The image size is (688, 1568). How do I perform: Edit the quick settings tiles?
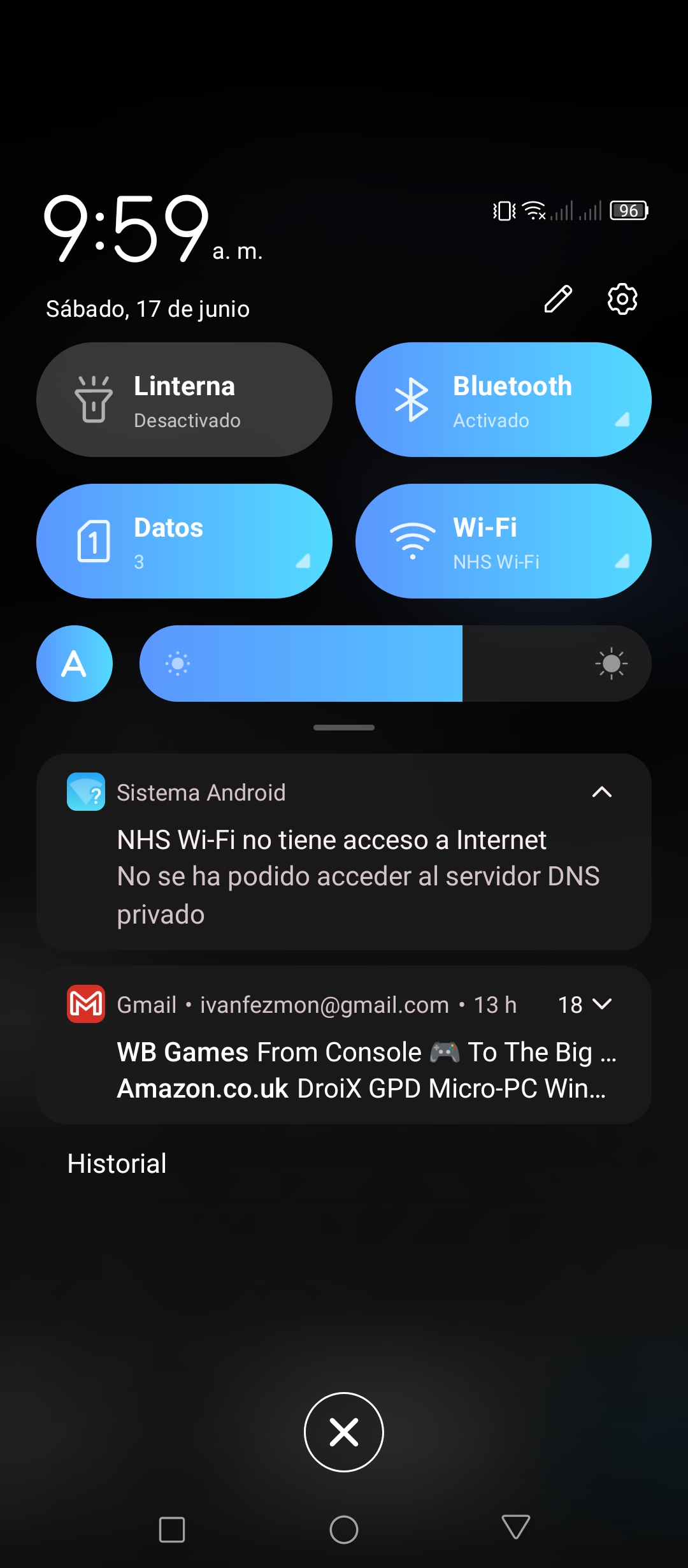pos(558,299)
